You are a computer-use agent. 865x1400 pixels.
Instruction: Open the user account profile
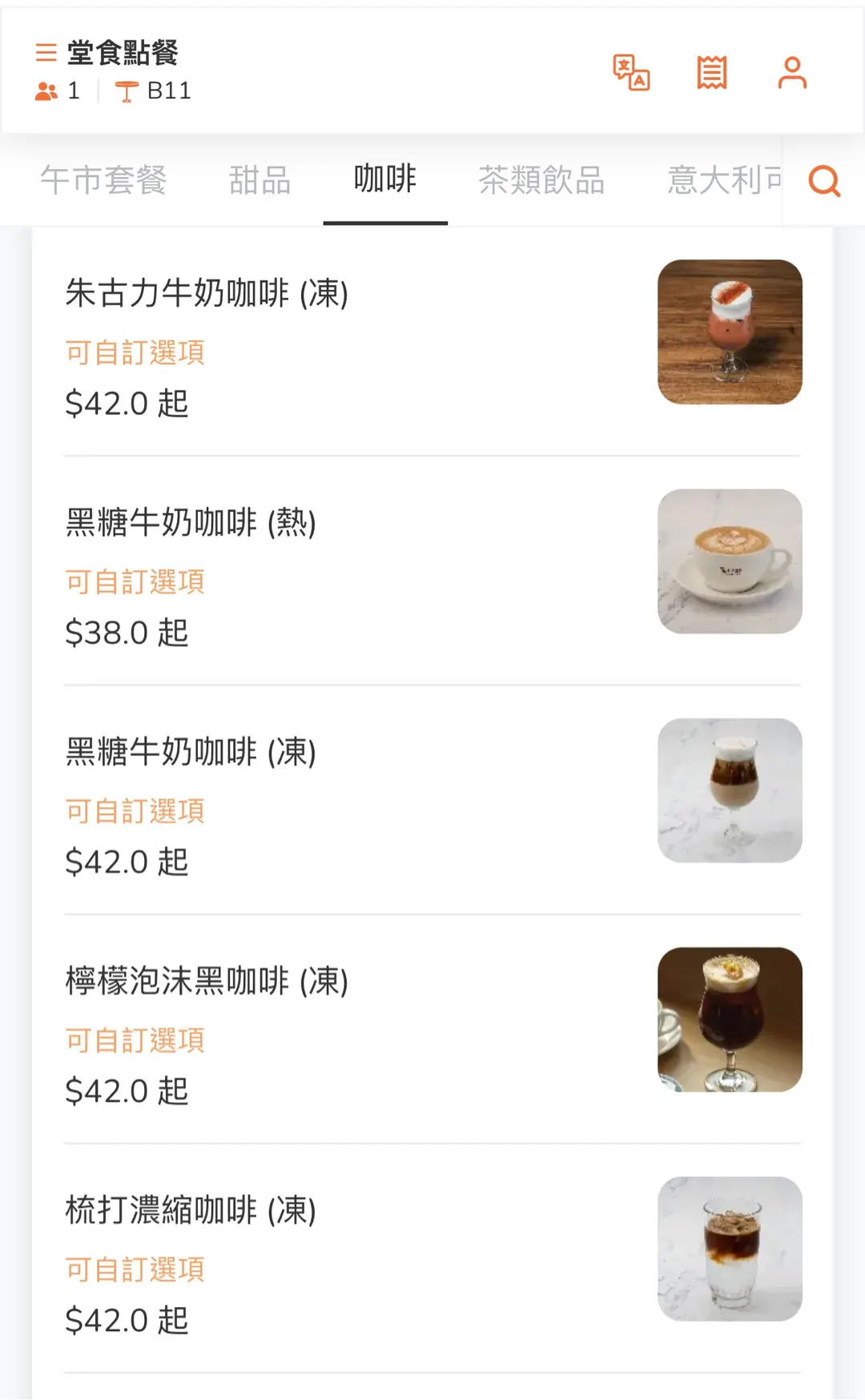pos(792,73)
